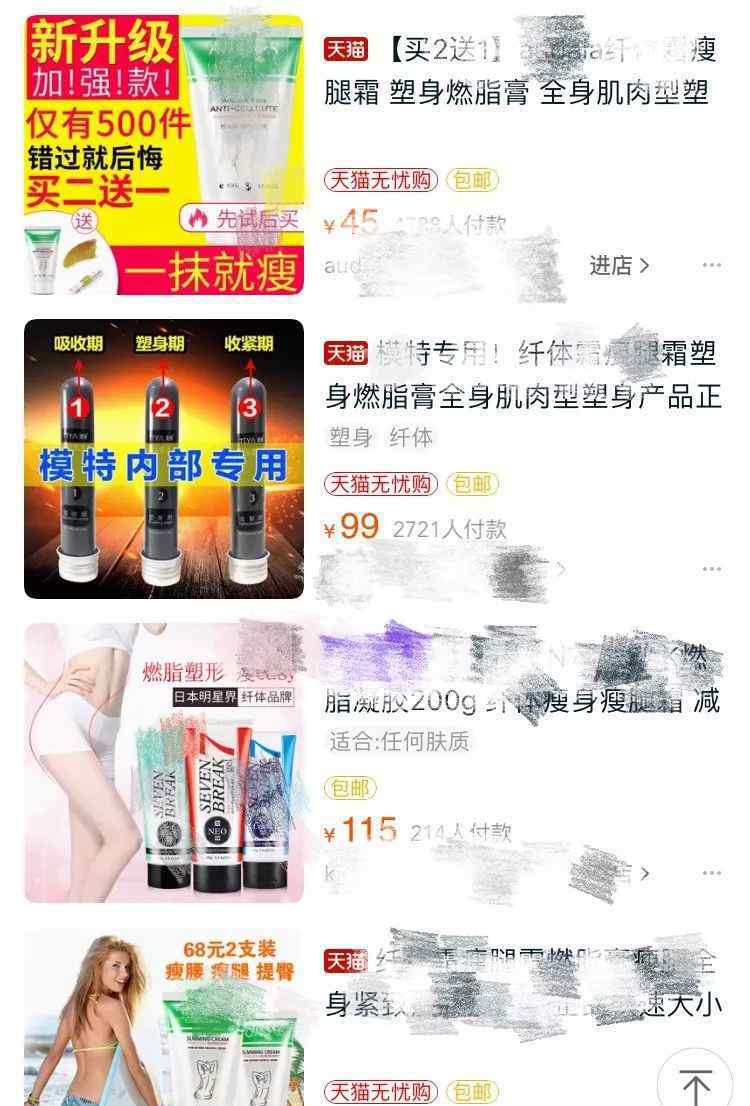
Task: Open more options for the ¥45 product
Action: 711,266
